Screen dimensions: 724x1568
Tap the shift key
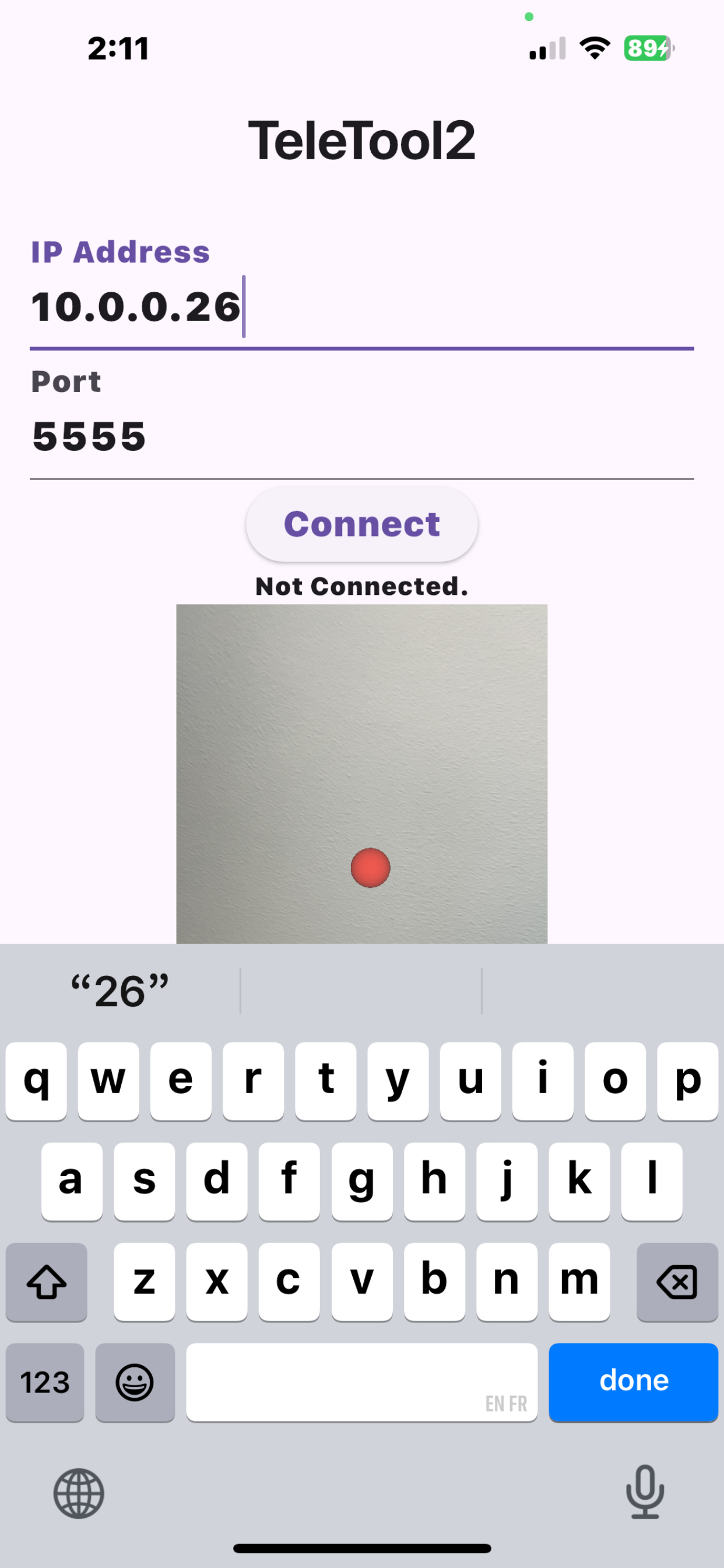[46, 1282]
